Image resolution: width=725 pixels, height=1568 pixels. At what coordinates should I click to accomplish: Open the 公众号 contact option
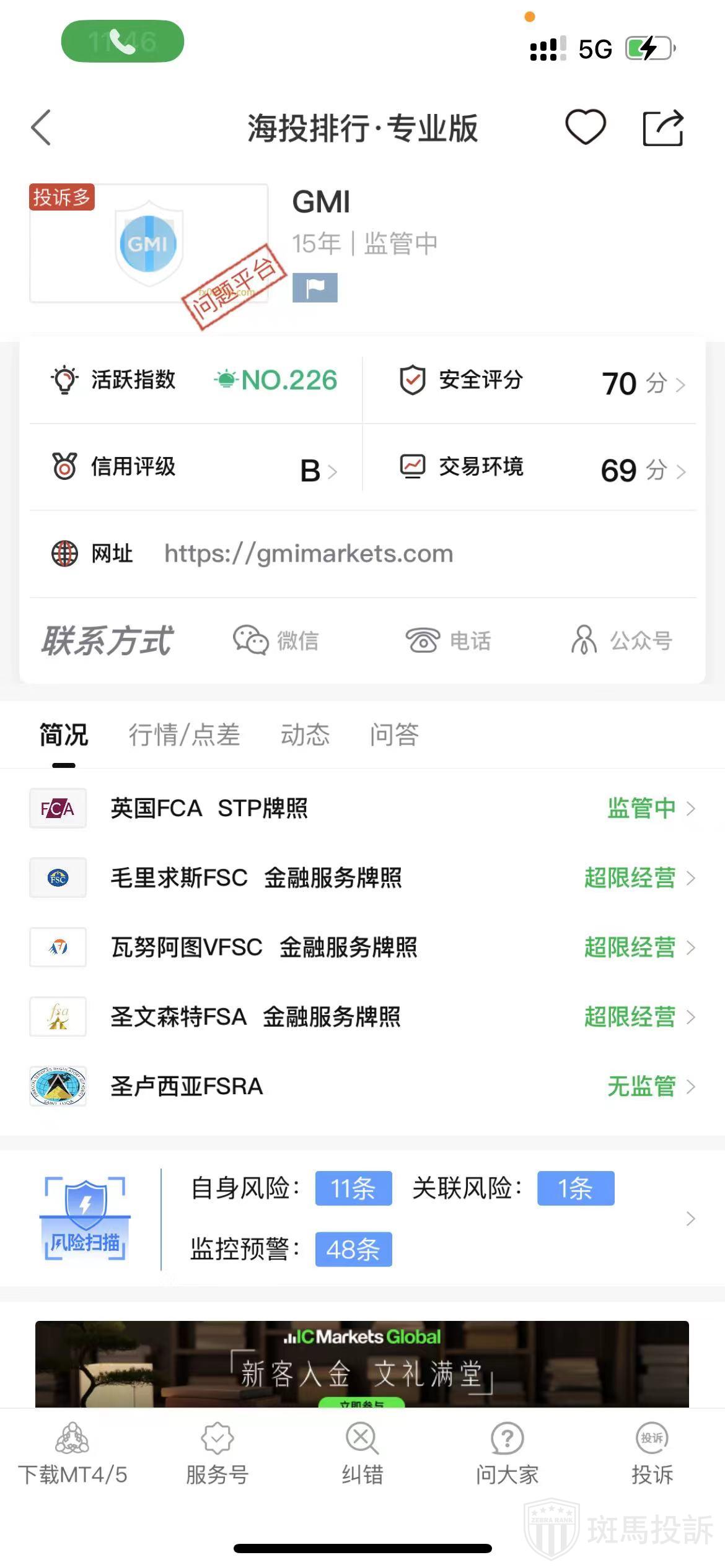[622, 640]
